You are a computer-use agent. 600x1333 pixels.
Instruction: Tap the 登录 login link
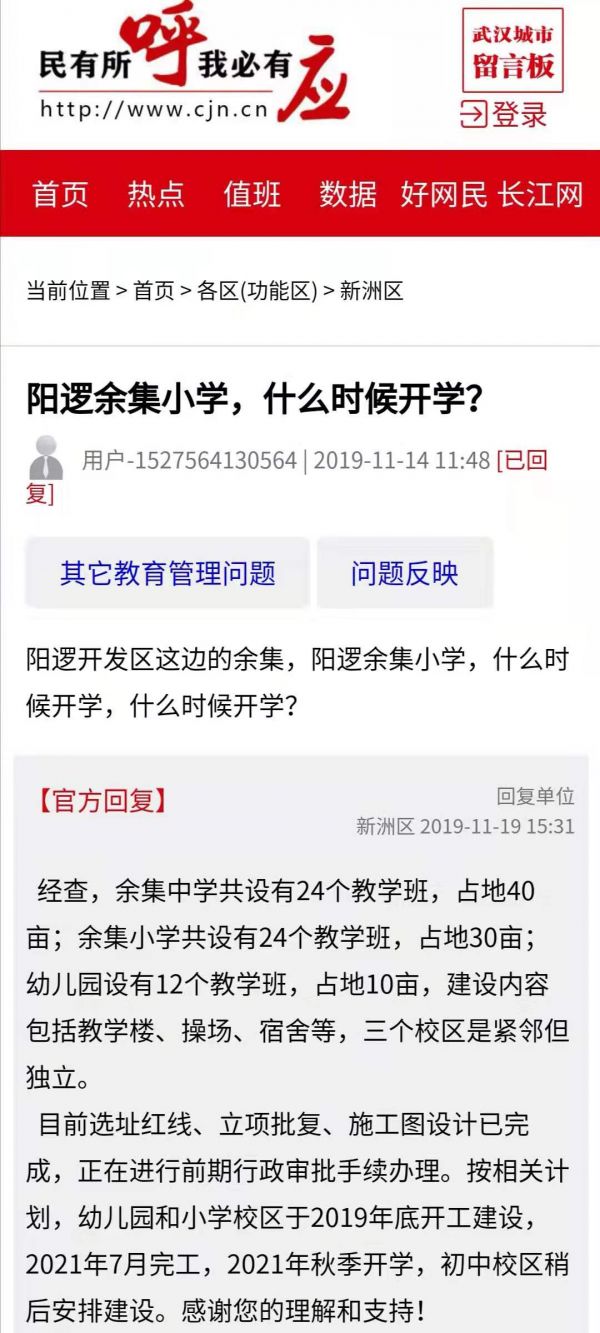(x=504, y=115)
